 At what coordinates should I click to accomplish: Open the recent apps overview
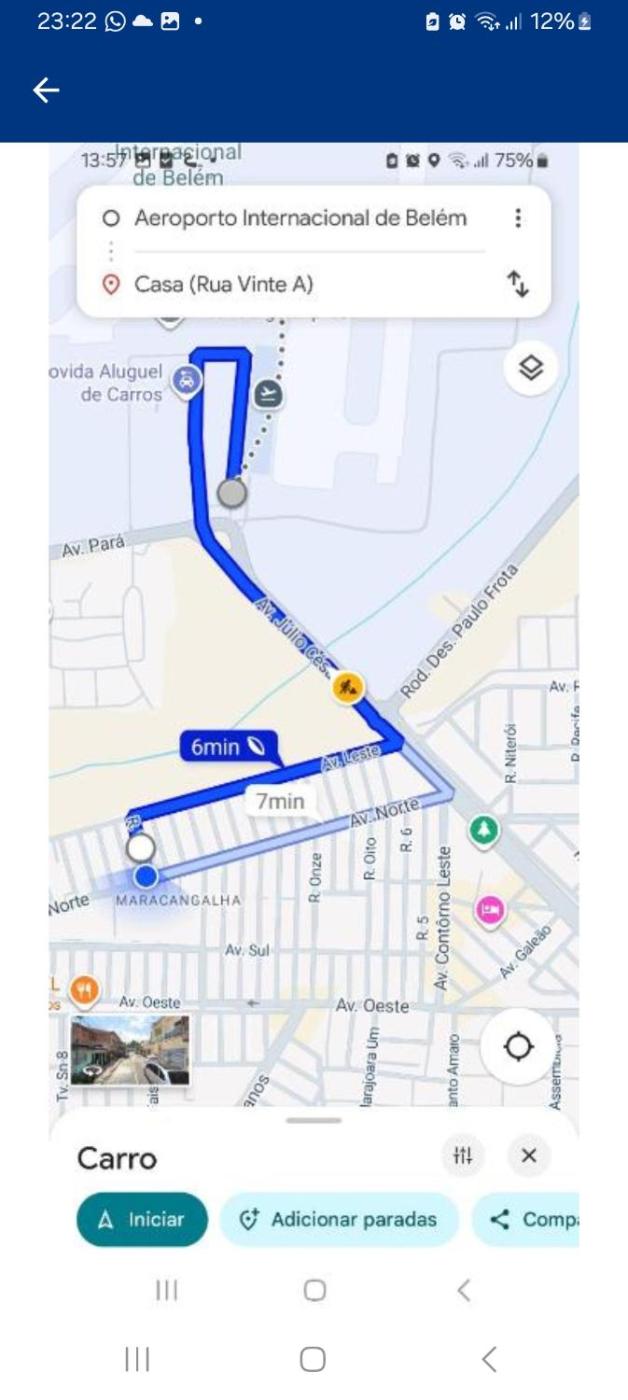(138, 1359)
